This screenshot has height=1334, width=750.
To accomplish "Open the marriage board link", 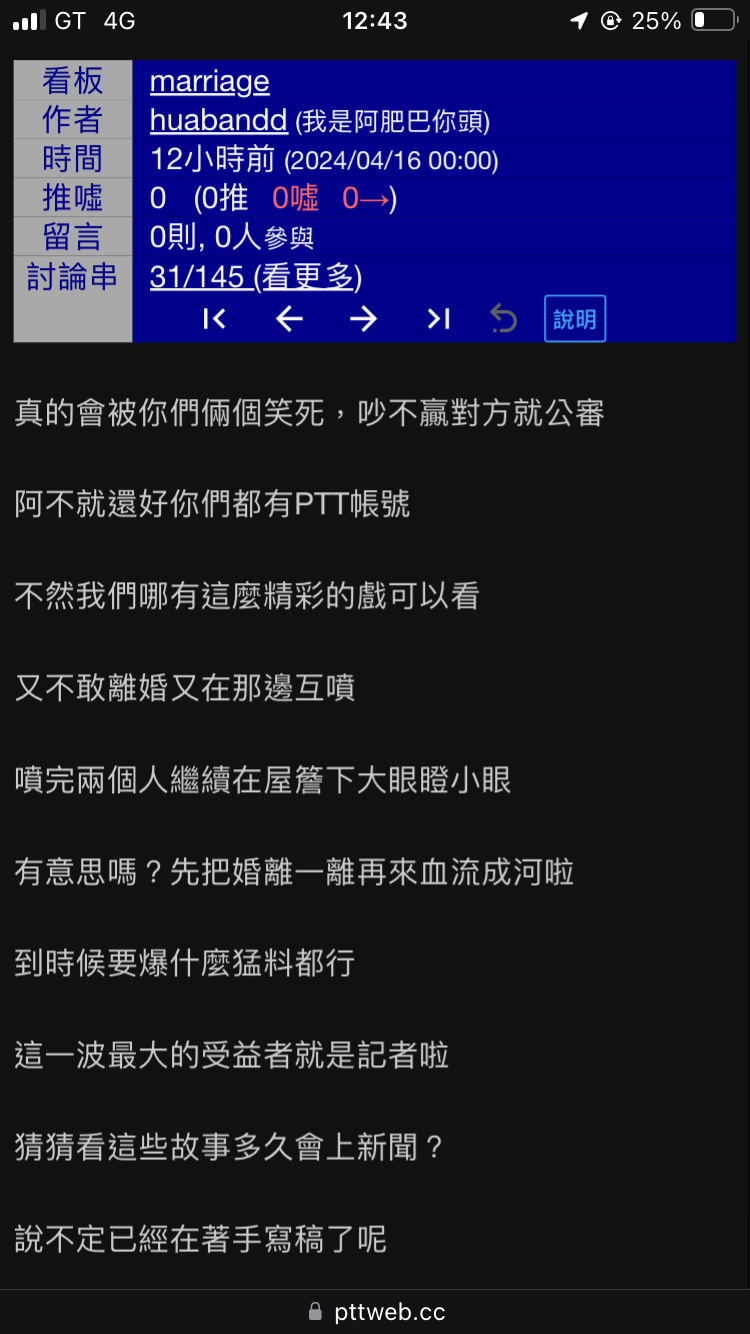I will click(x=210, y=81).
